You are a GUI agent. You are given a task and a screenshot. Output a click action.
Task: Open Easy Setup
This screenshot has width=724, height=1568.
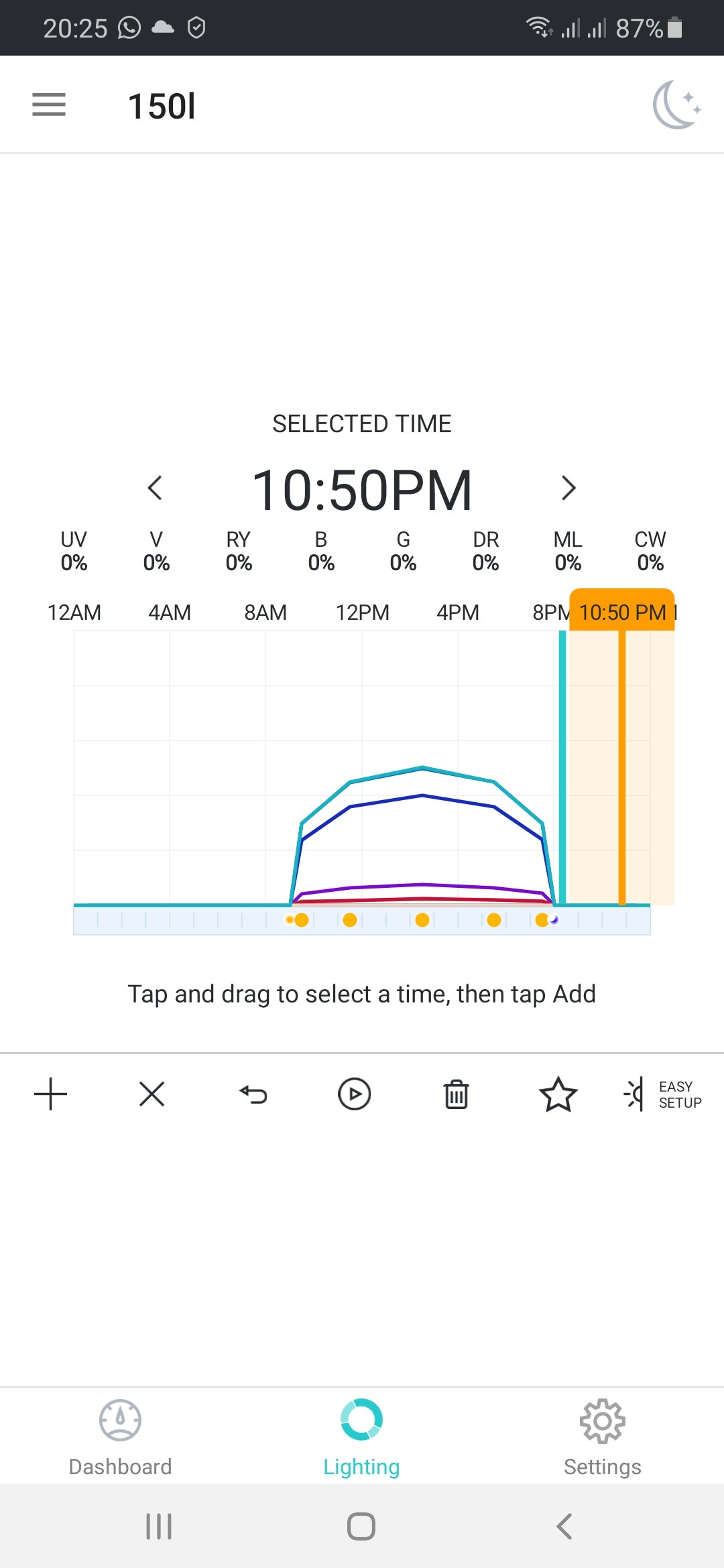(662, 1094)
